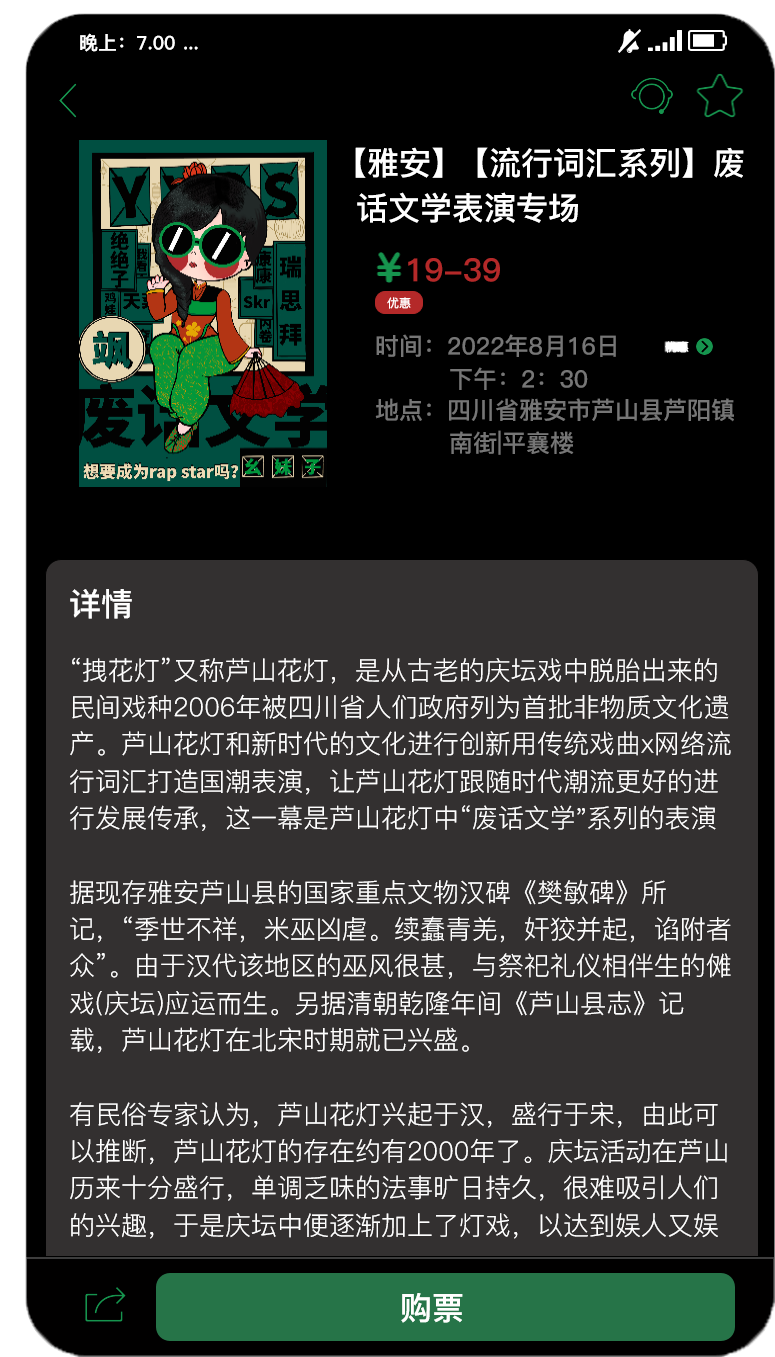
Task: Open the event poster image
Action: pyautogui.click(x=203, y=313)
